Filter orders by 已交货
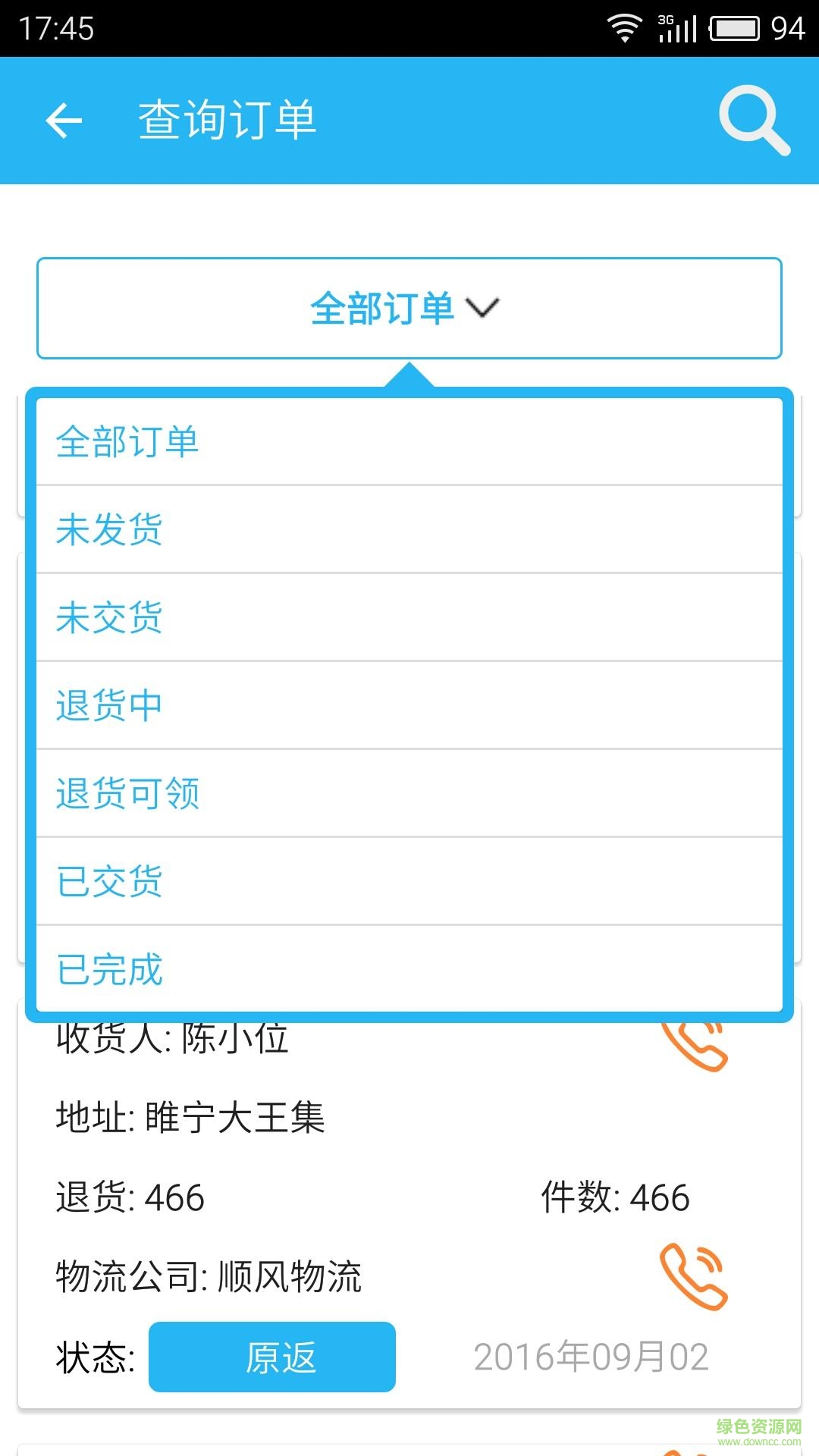 [x=409, y=881]
